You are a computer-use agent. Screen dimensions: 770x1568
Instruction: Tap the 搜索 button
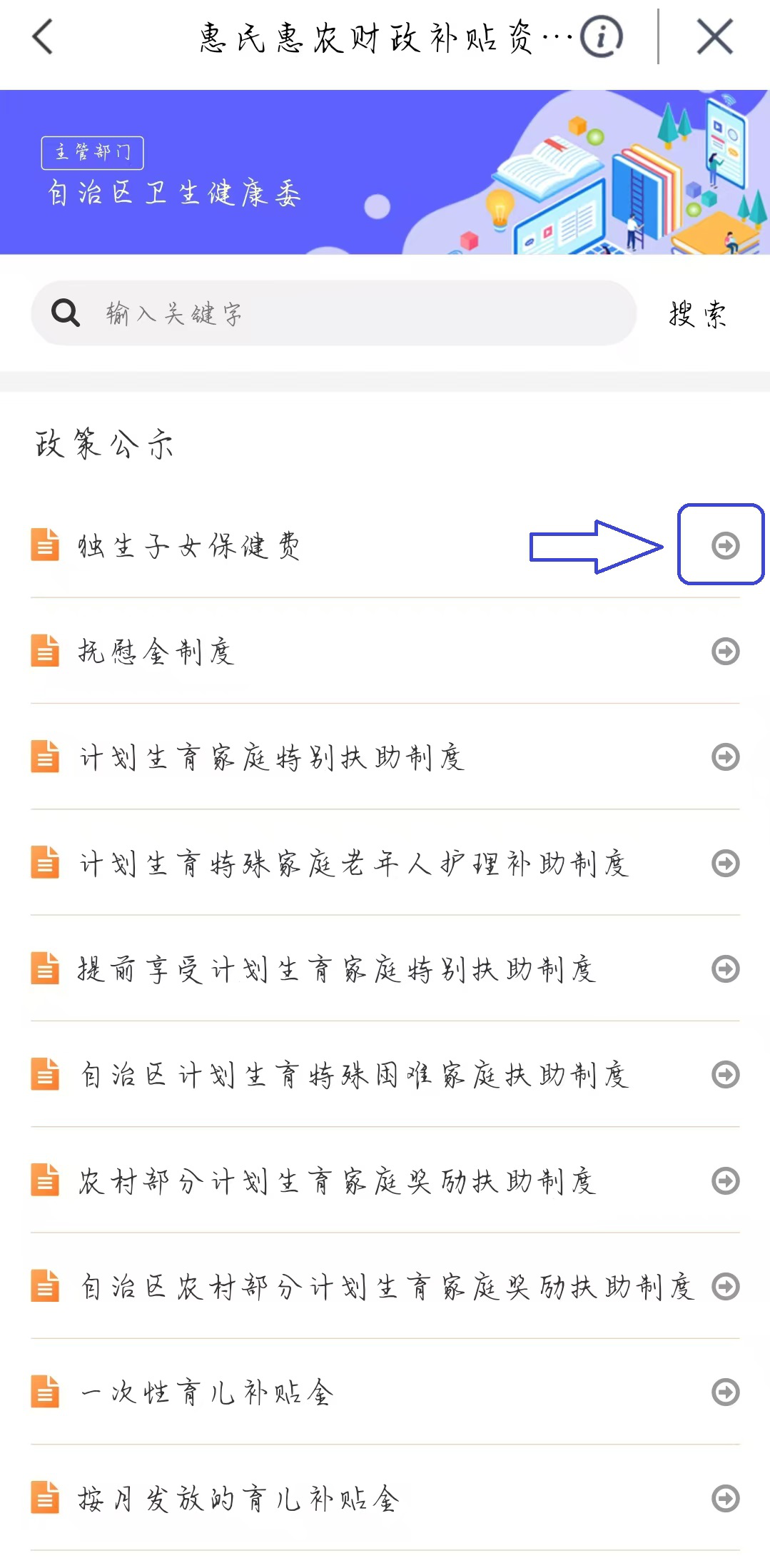[x=697, y=314]
